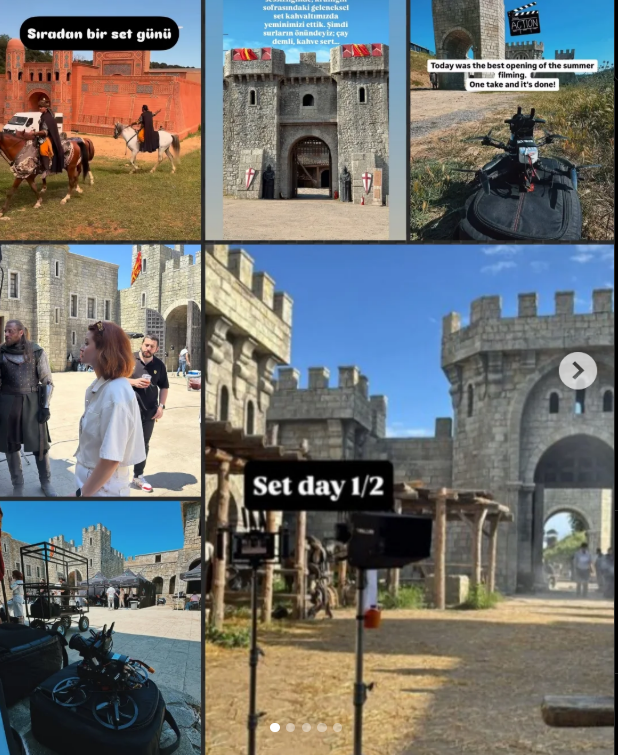Tap the carousel page indicator dots
618x755 pixels.
tap(306, 728)
